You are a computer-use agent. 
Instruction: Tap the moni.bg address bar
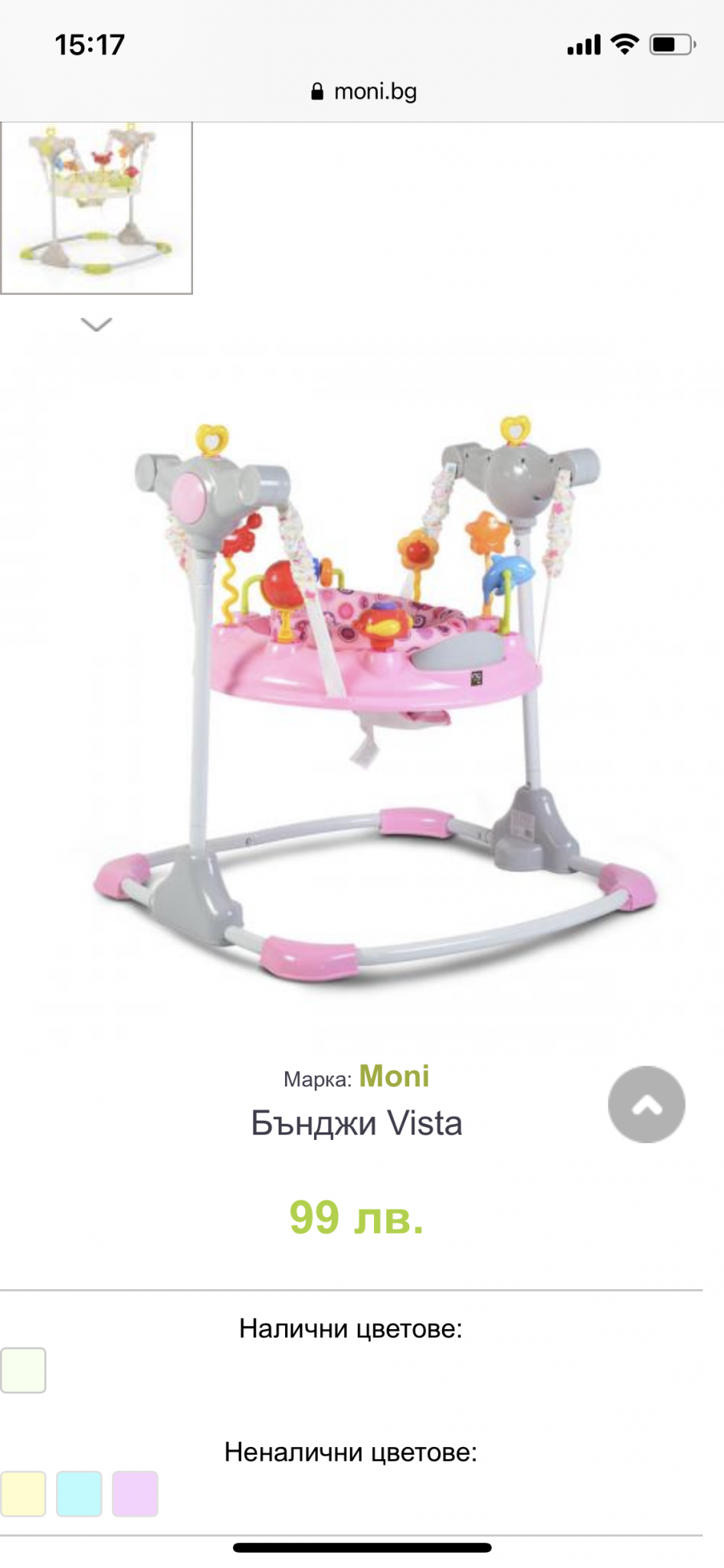click(x=363, y=92)
